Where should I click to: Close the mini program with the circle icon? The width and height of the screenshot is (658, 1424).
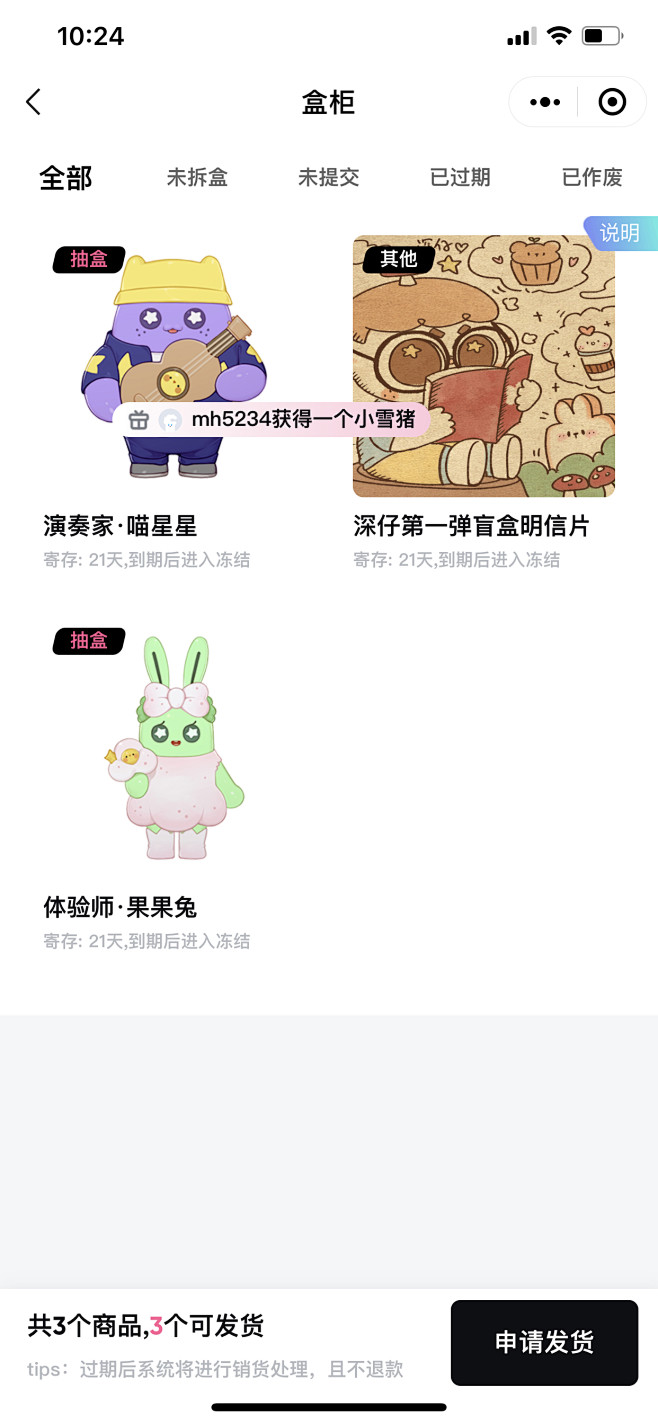coord(612,102)
